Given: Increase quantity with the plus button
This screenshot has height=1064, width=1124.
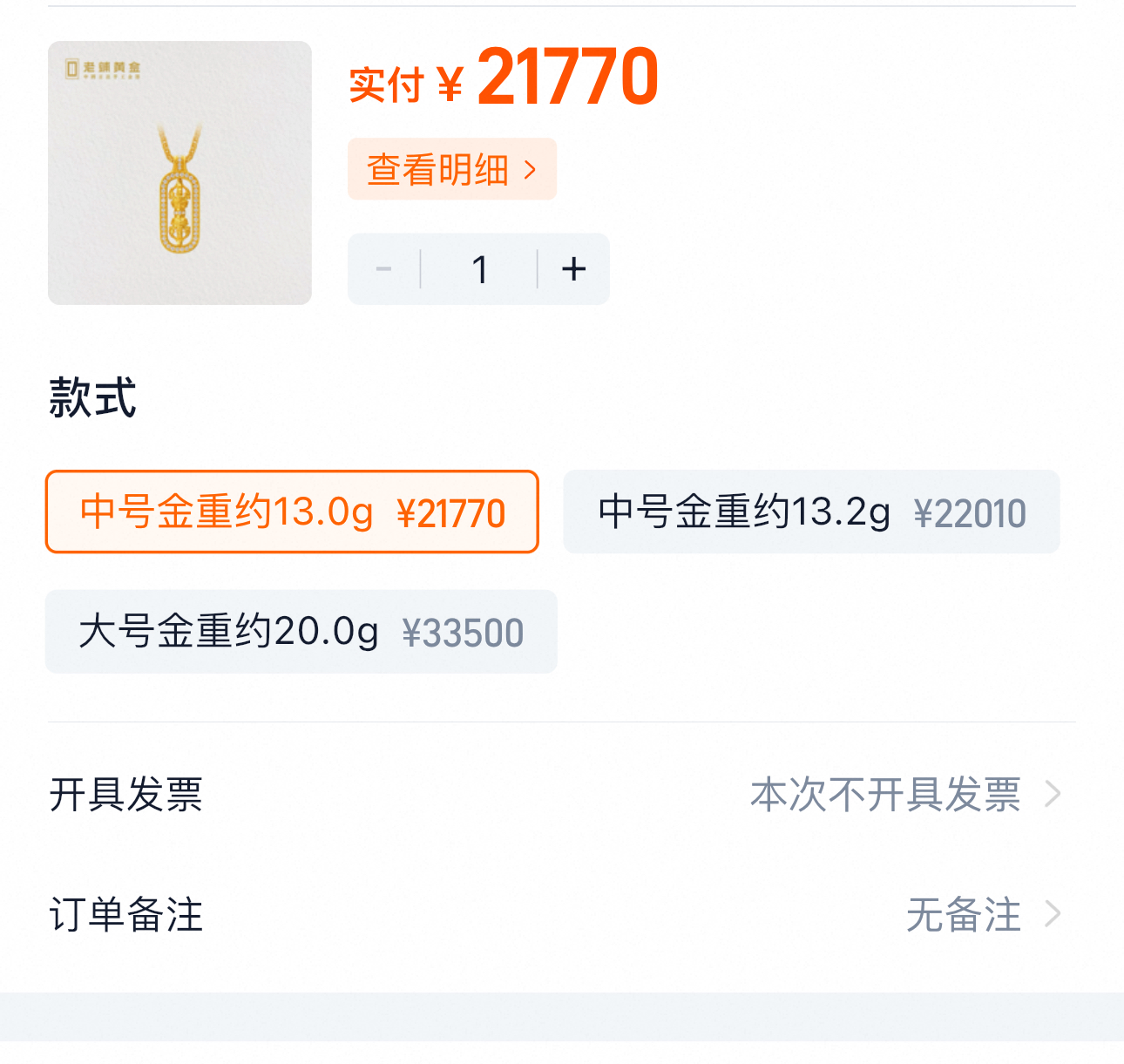Looking at the screenshot, I should (x=573, y=269).
